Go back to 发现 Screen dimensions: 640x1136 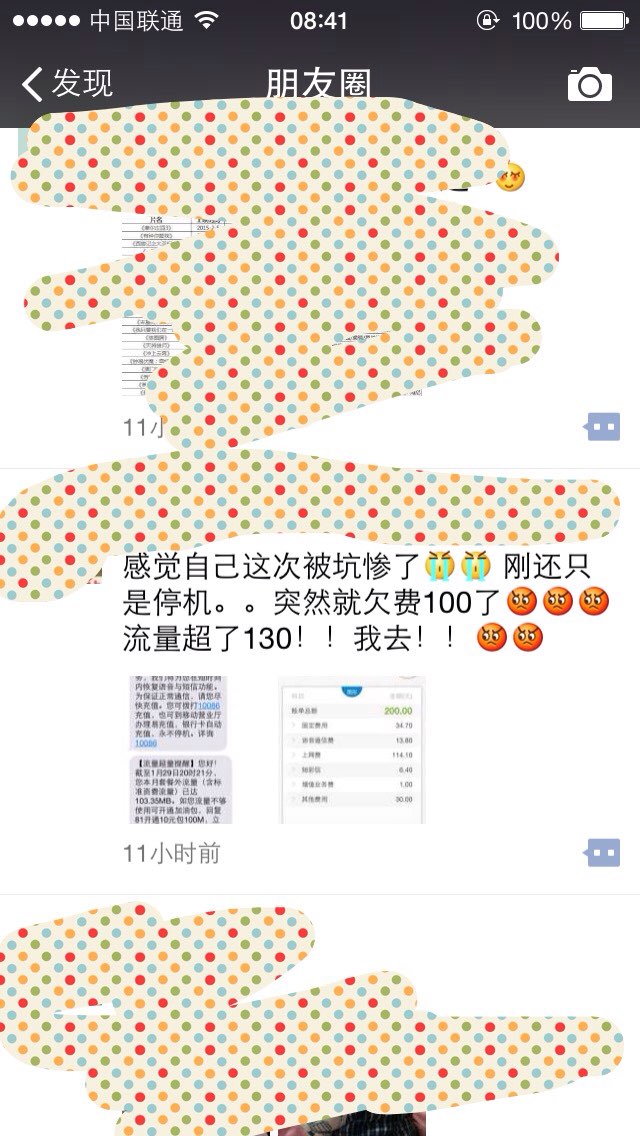pos(67,84)
